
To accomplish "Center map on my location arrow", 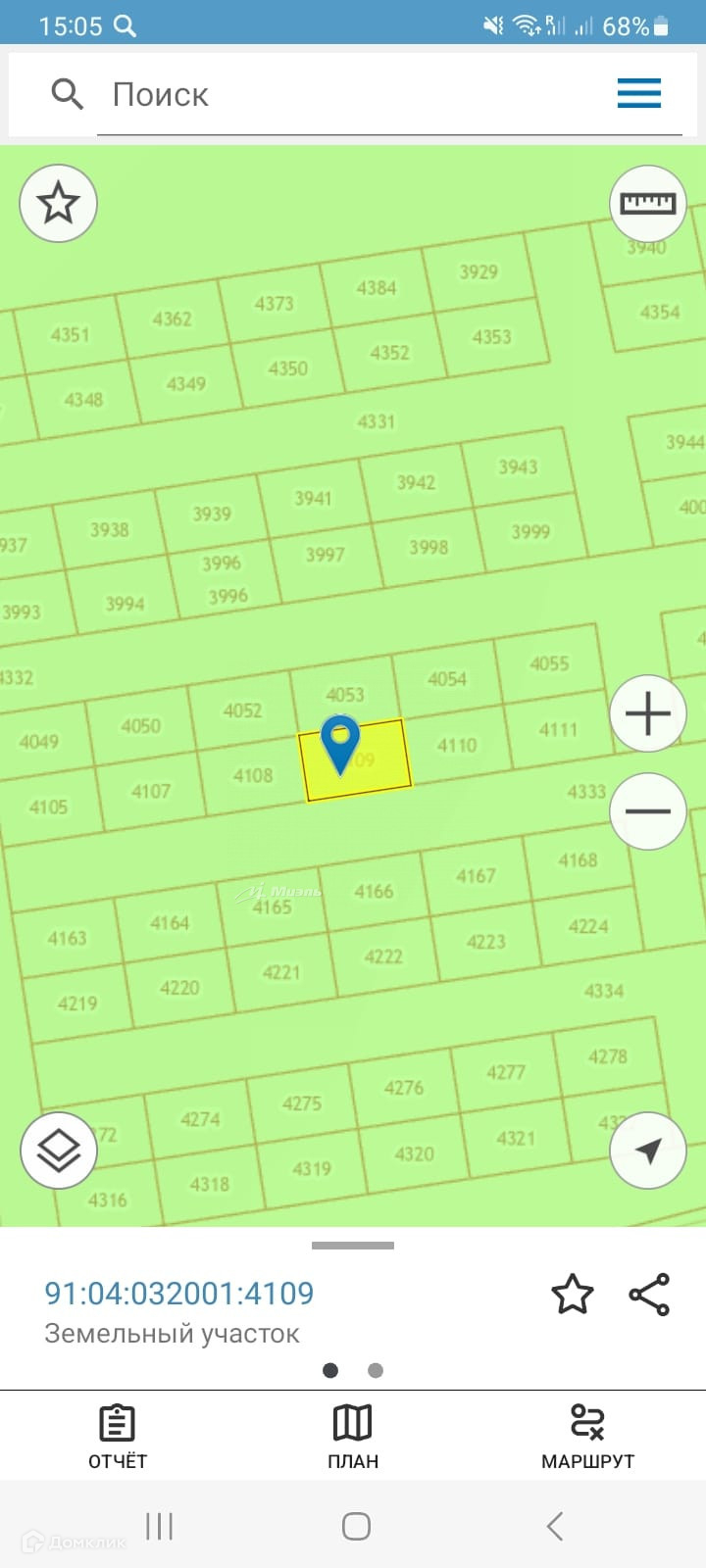I will [x=648, y=1151].
